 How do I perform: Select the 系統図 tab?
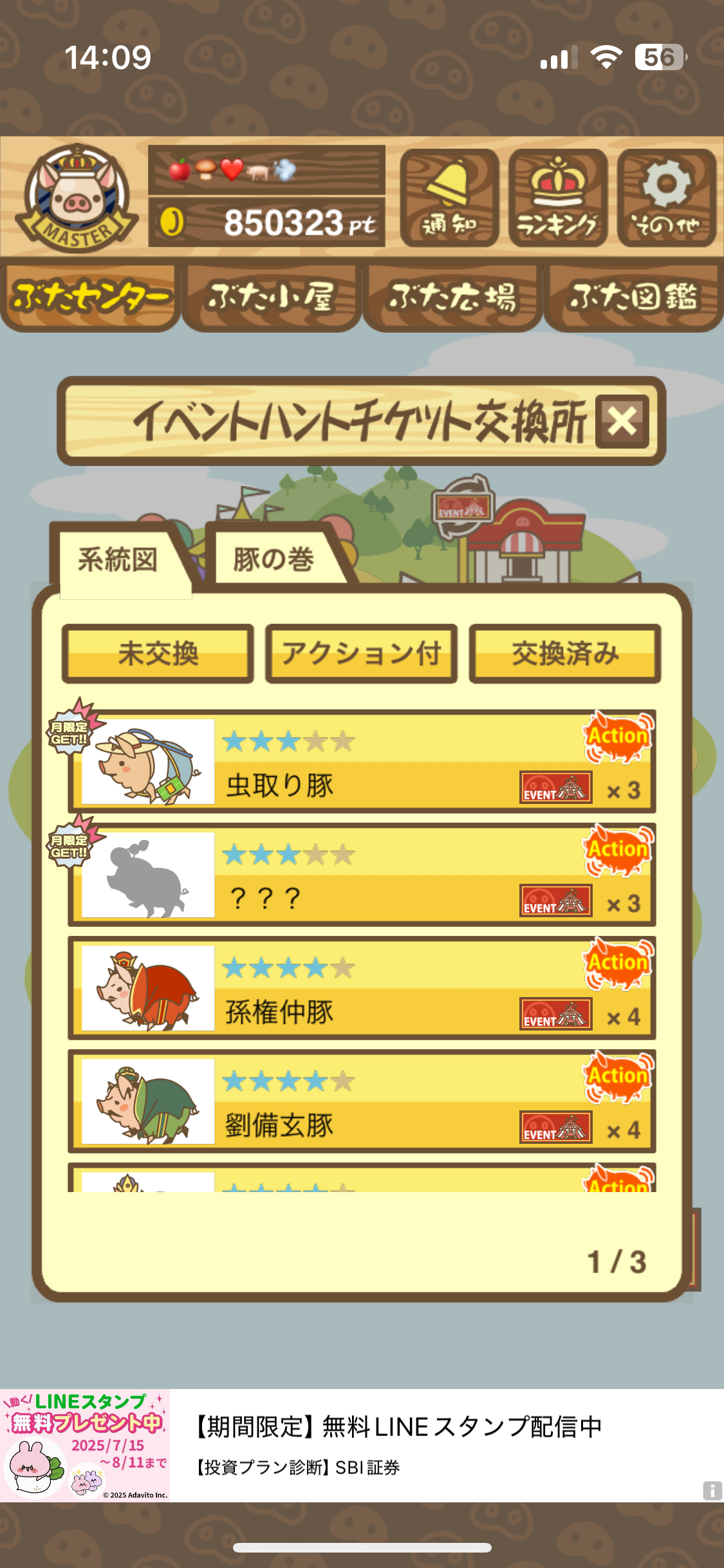118,559
